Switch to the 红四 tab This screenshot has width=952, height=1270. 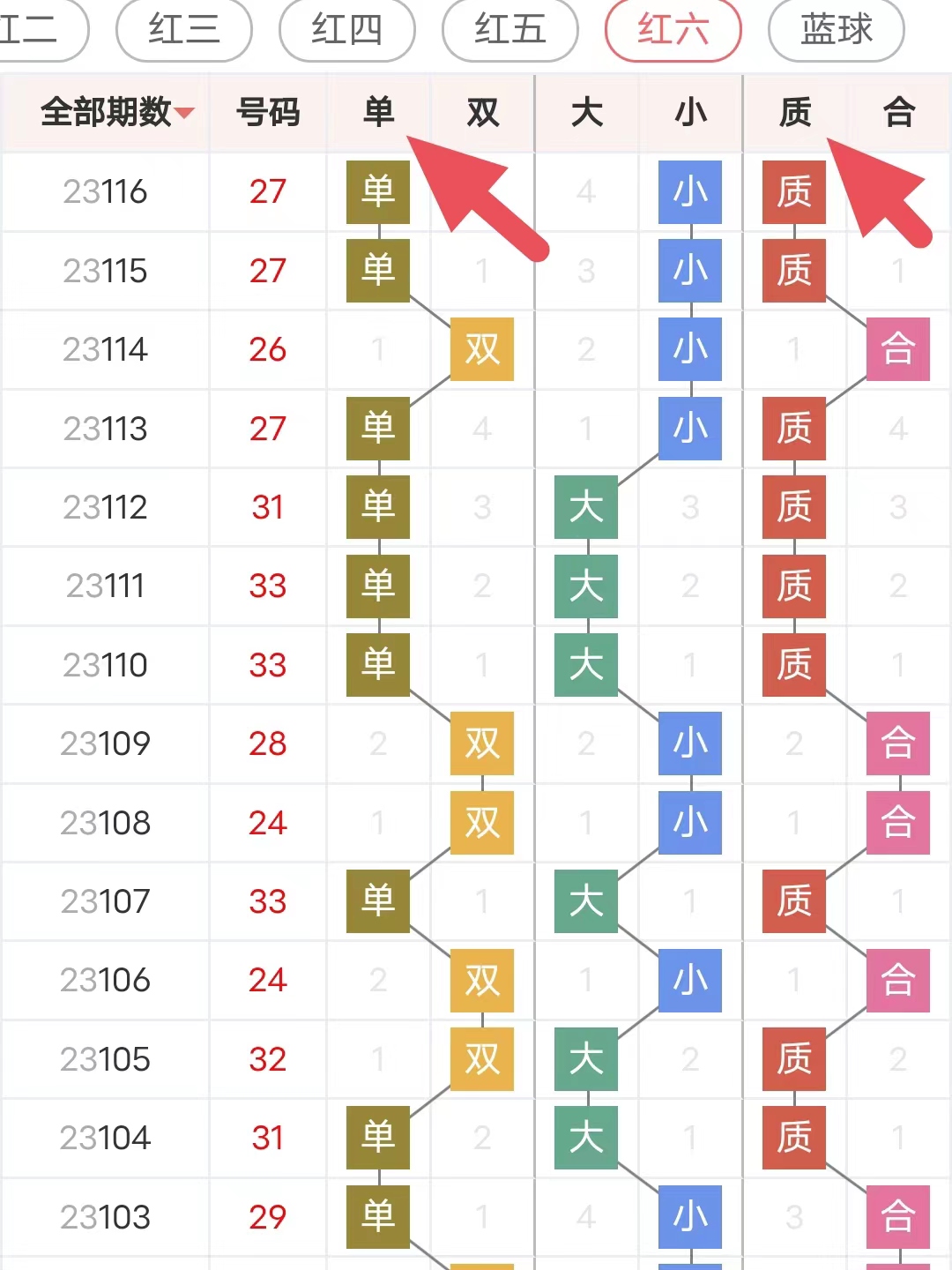pos(346,30)
